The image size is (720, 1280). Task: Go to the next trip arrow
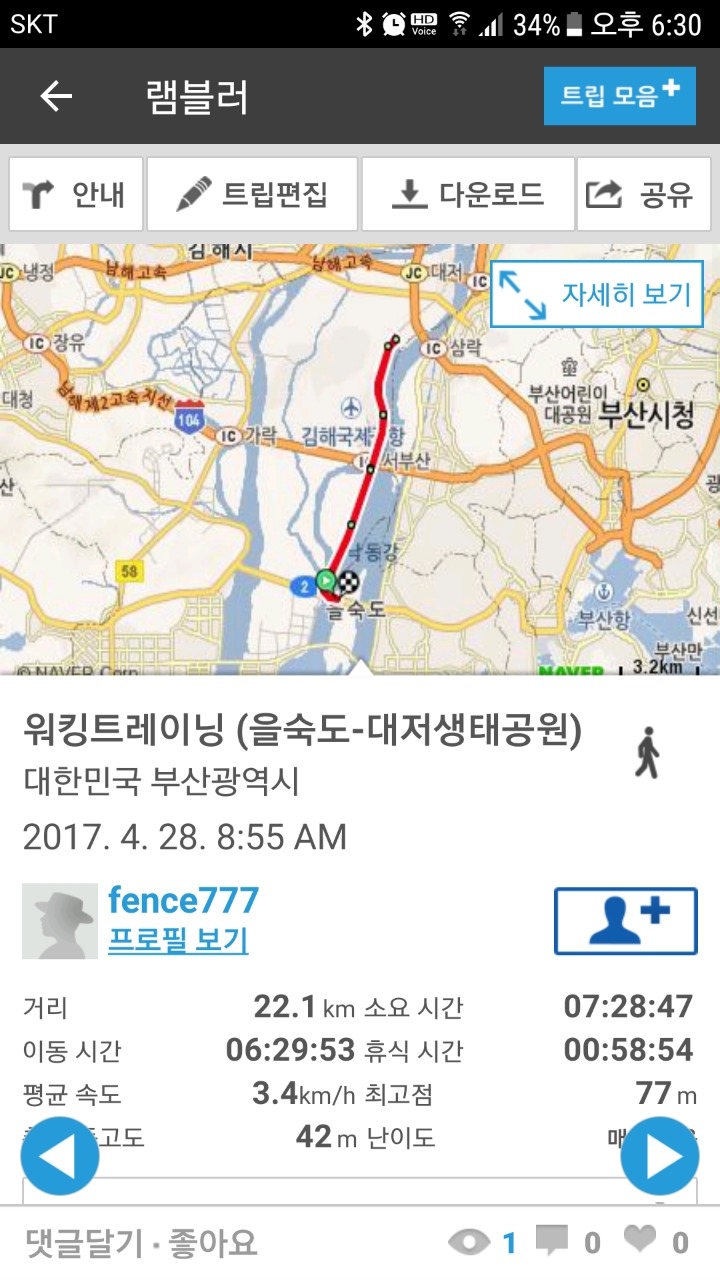pyautogui.click(x=659, y=1157)
